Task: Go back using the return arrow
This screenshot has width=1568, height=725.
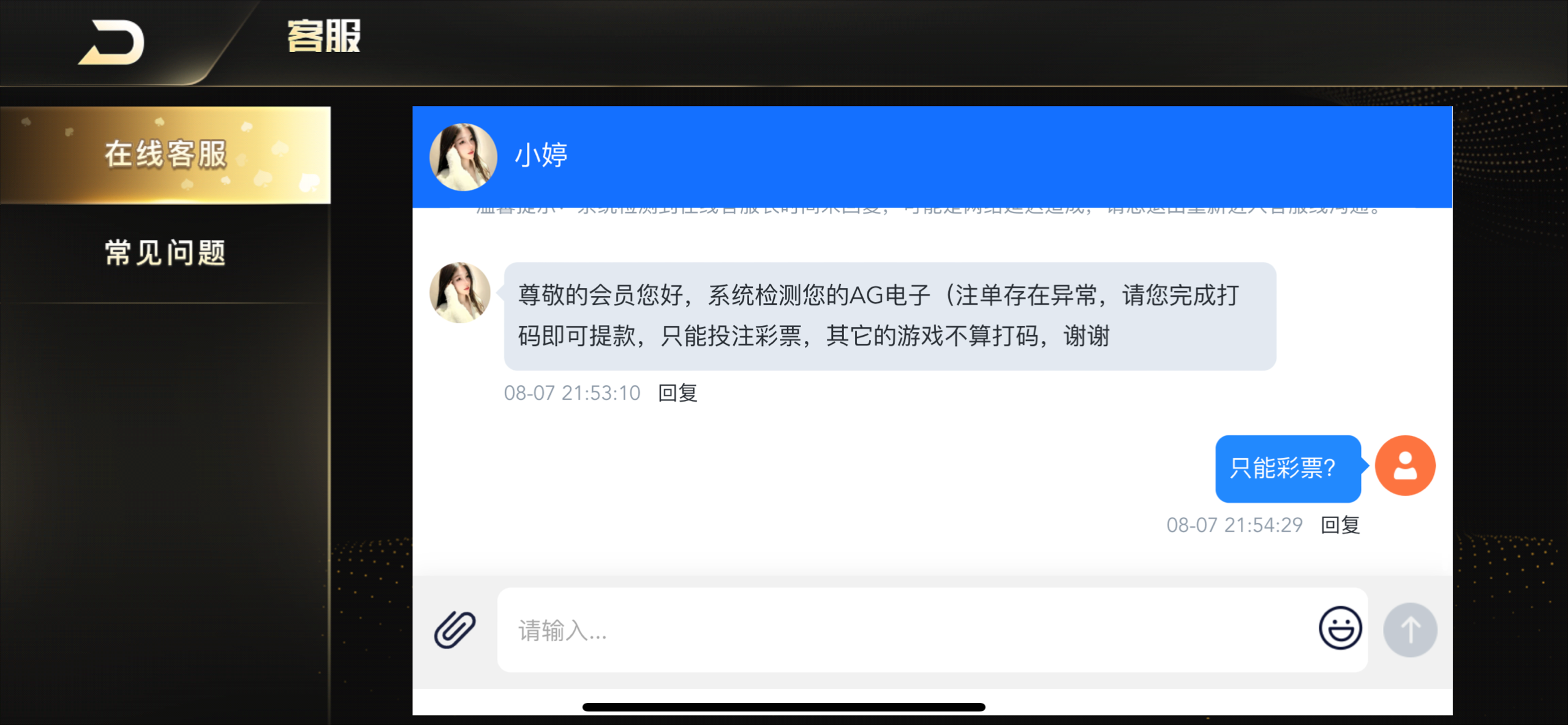Action: pos(112,42)
